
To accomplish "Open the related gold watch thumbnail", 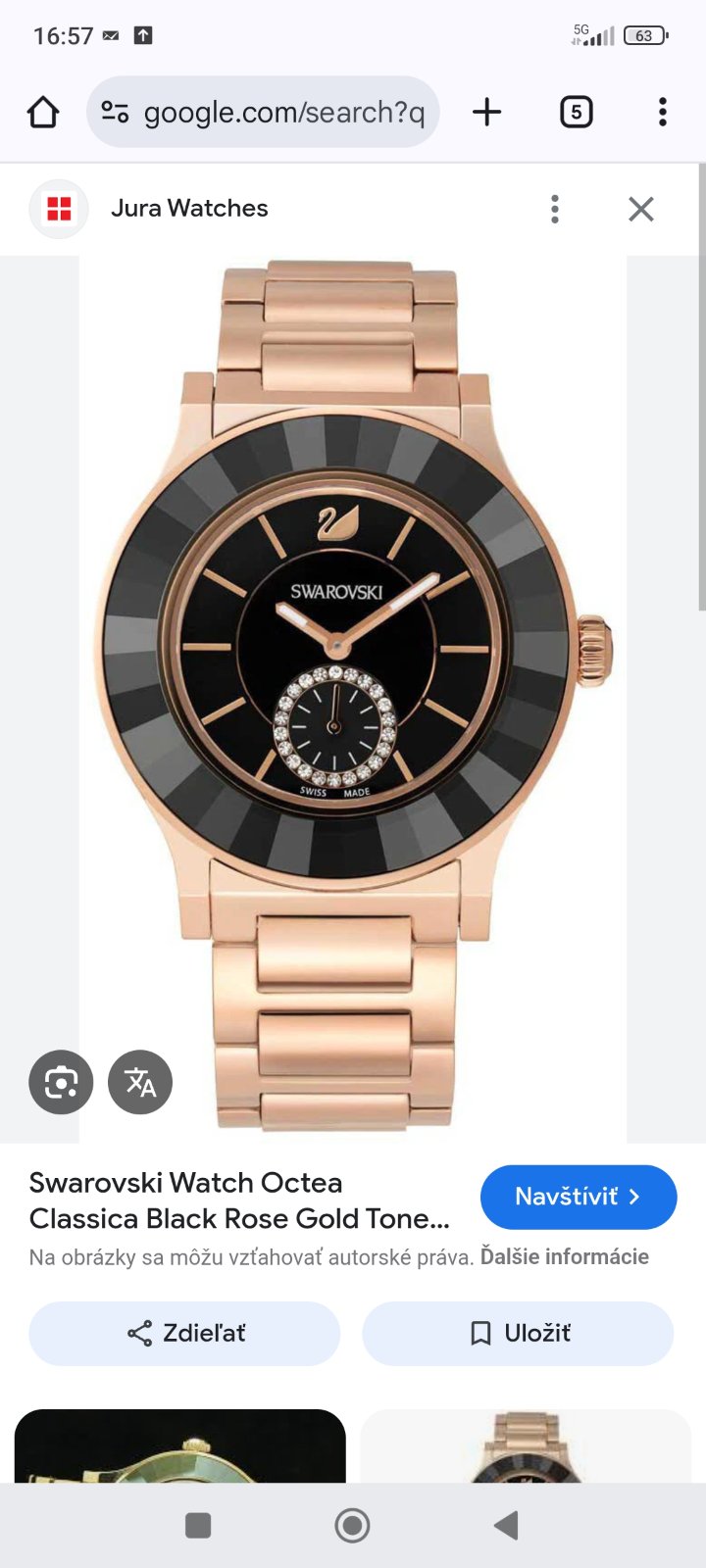I will (x=180, y=1446).
